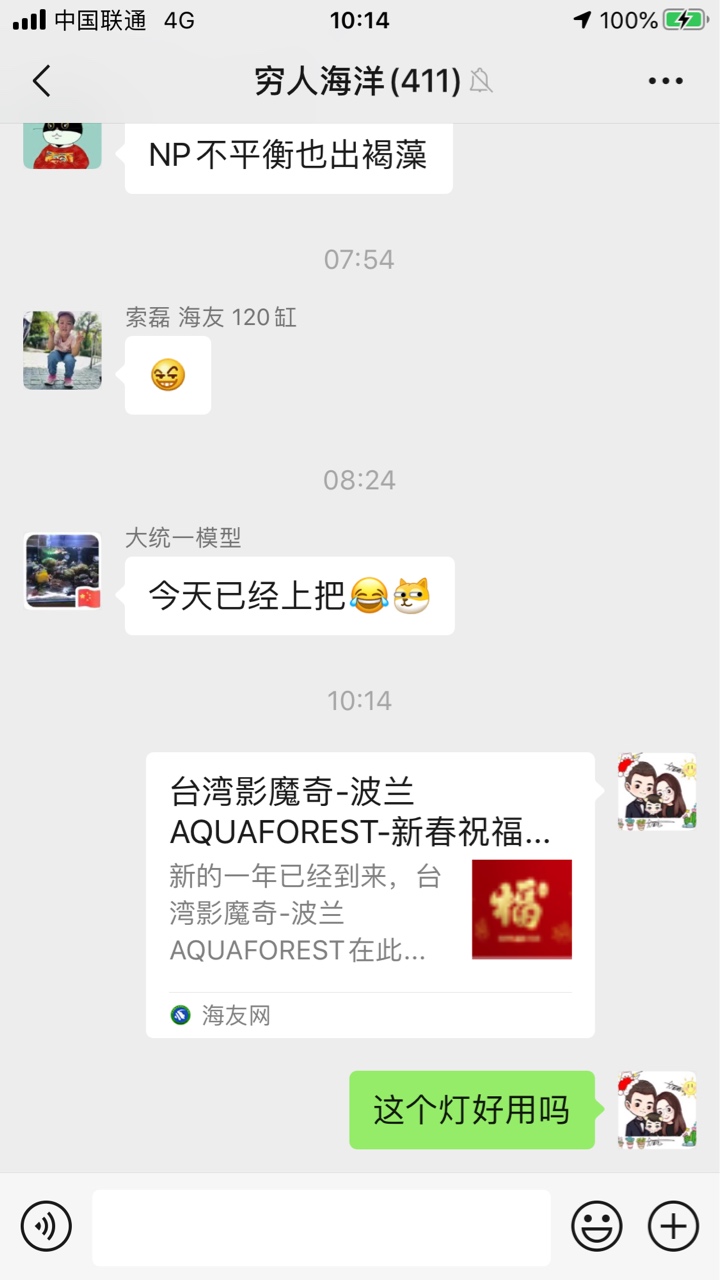Open the plus attachment menu
Image resolution: width=720 pixels, height=1280 pixels.
(x=673, y=1226)
